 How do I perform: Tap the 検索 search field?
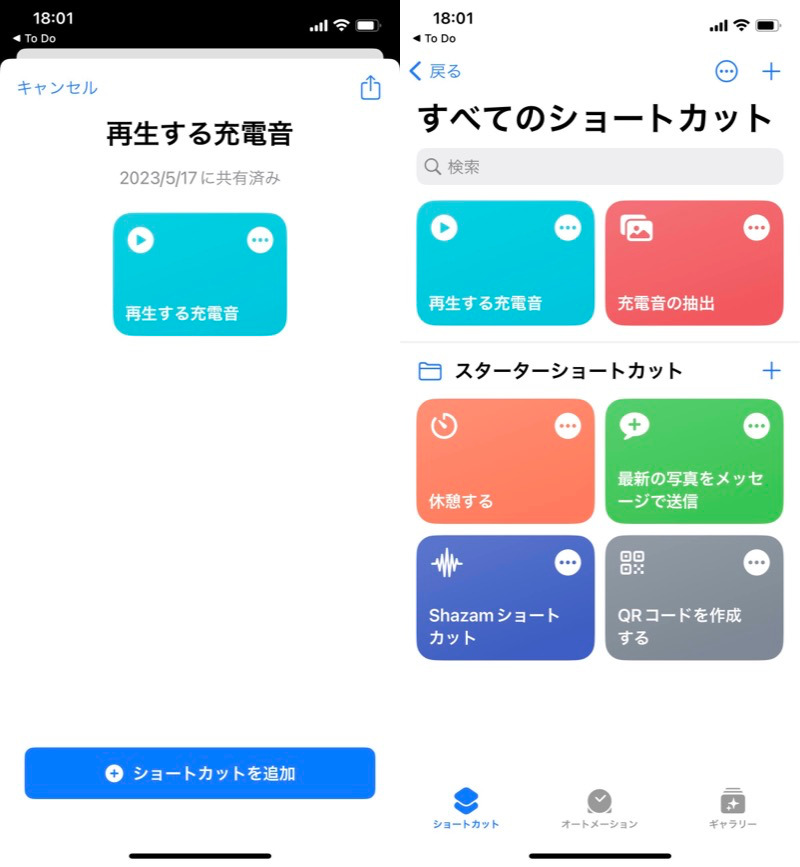coord(600,167)
